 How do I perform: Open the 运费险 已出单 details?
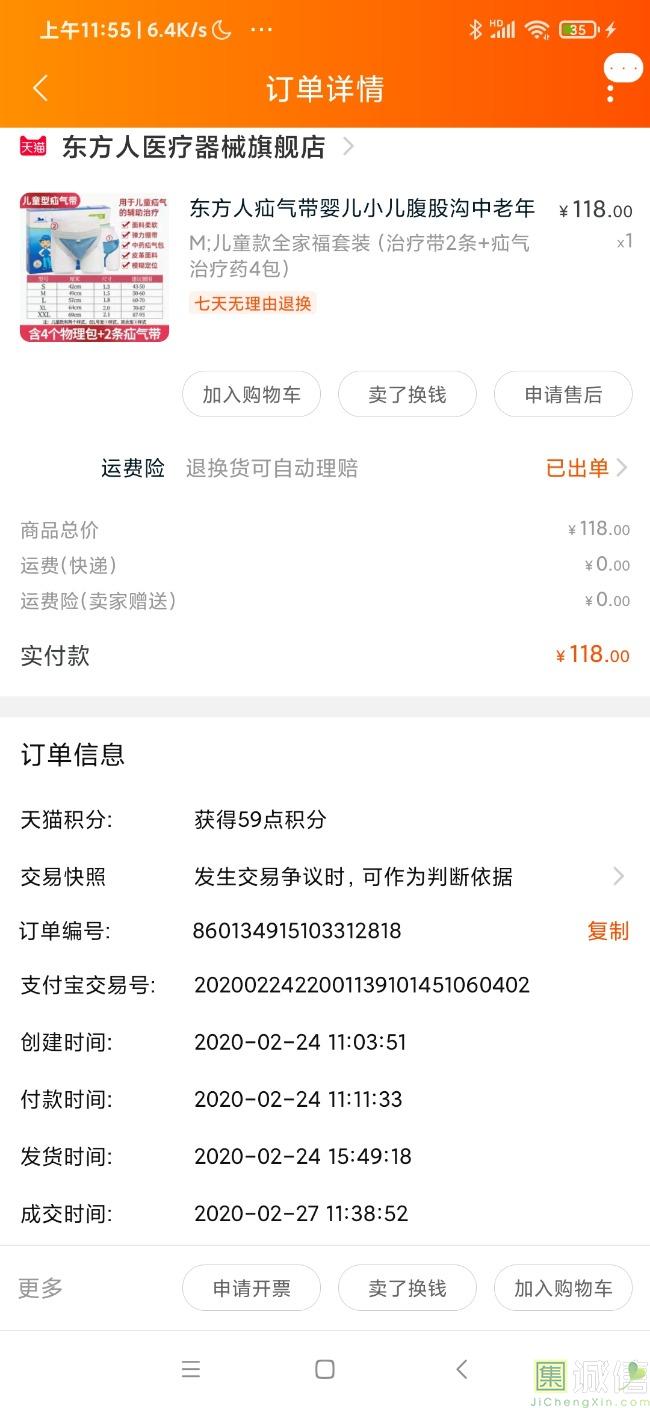point(586,468)
